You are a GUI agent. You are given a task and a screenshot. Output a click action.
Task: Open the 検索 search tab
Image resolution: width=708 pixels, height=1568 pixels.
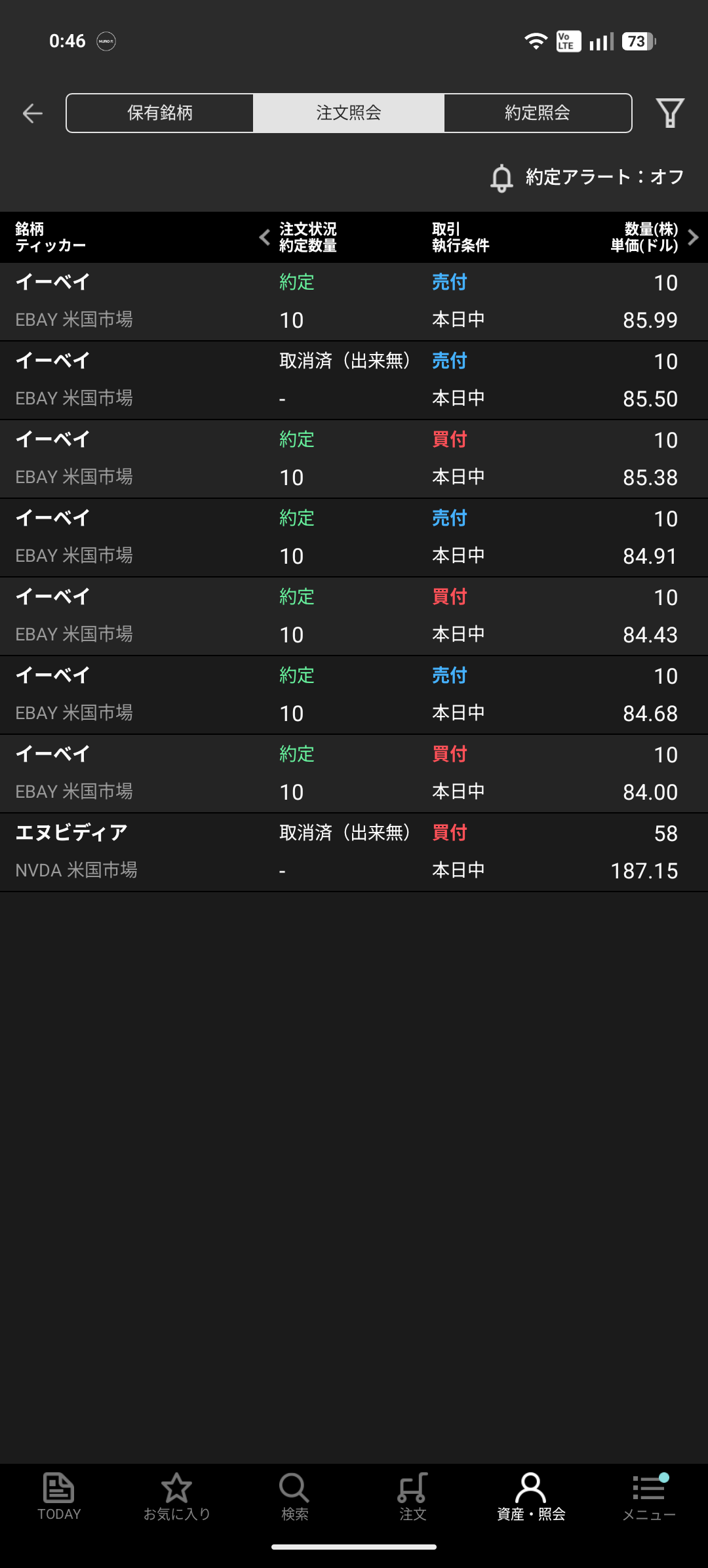click(x=295, y=1497)
